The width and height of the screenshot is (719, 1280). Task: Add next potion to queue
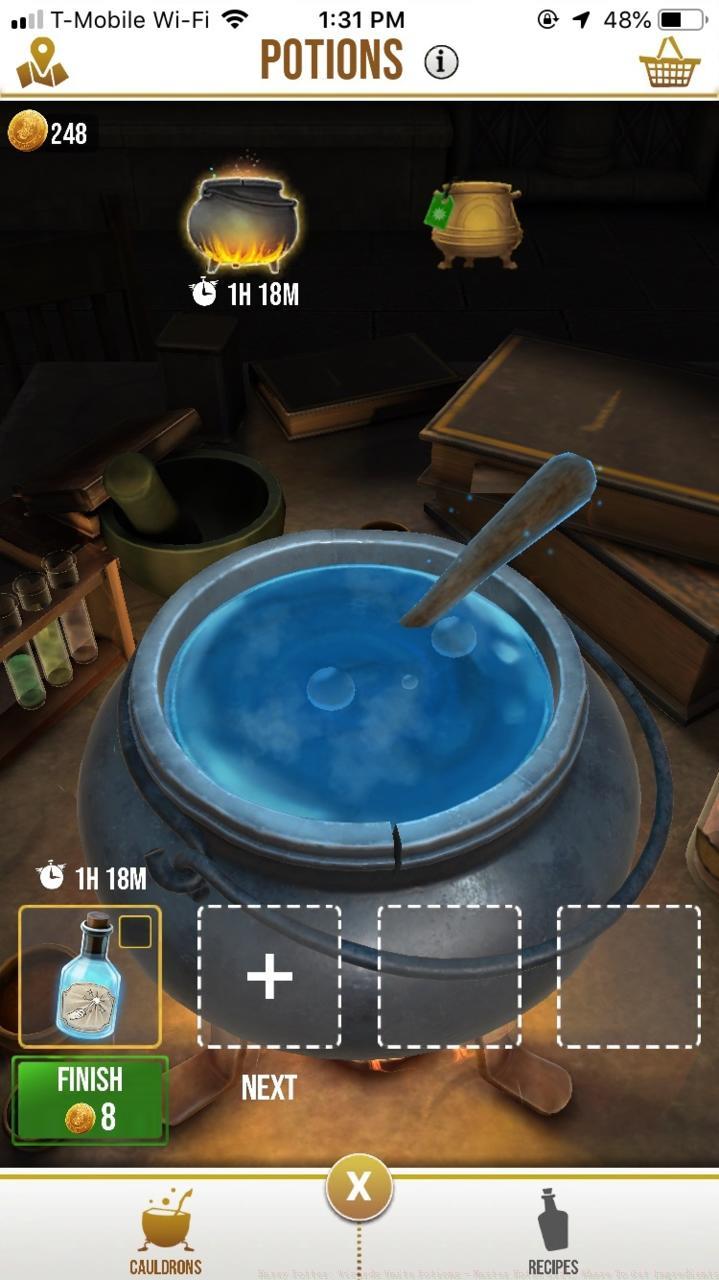point(269,976)
